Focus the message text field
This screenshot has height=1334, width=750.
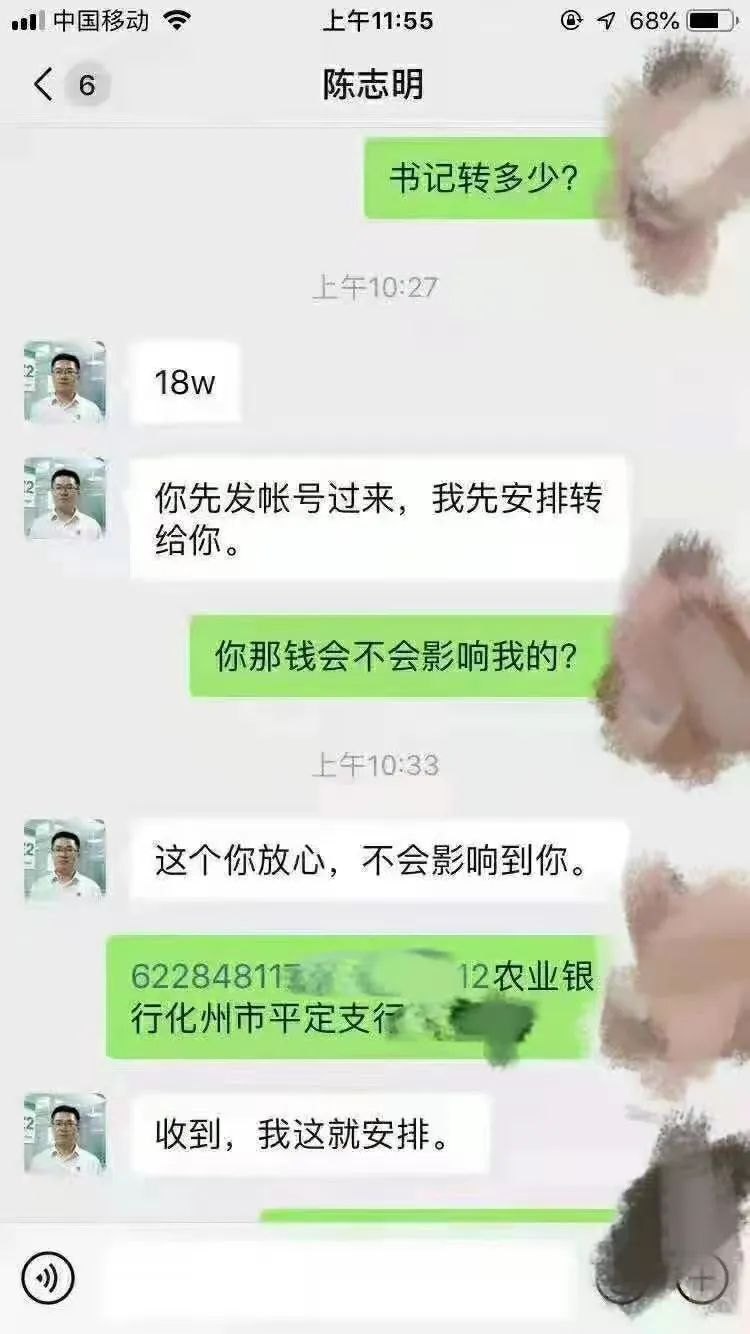[x=340, y=1278]
